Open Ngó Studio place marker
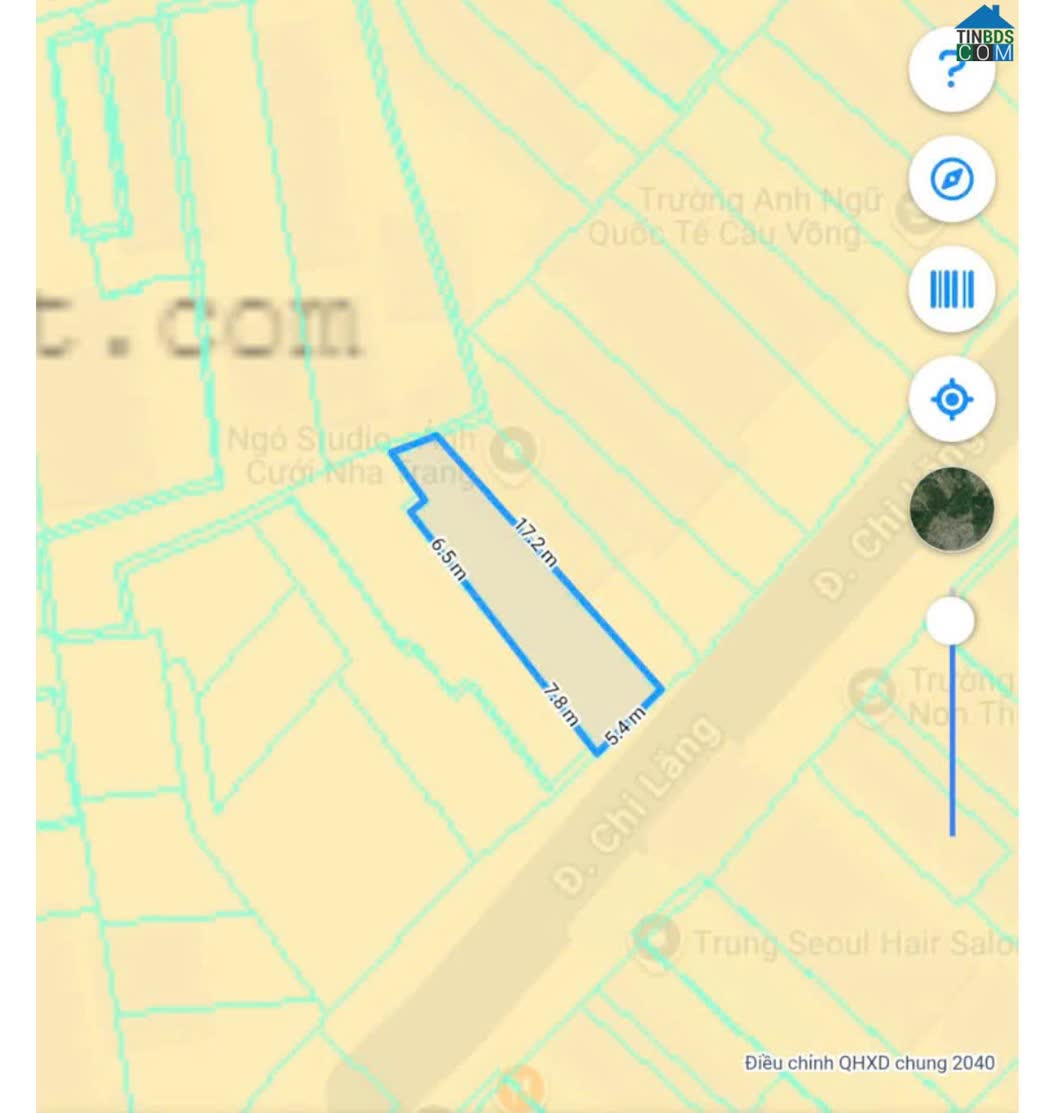 516,452
